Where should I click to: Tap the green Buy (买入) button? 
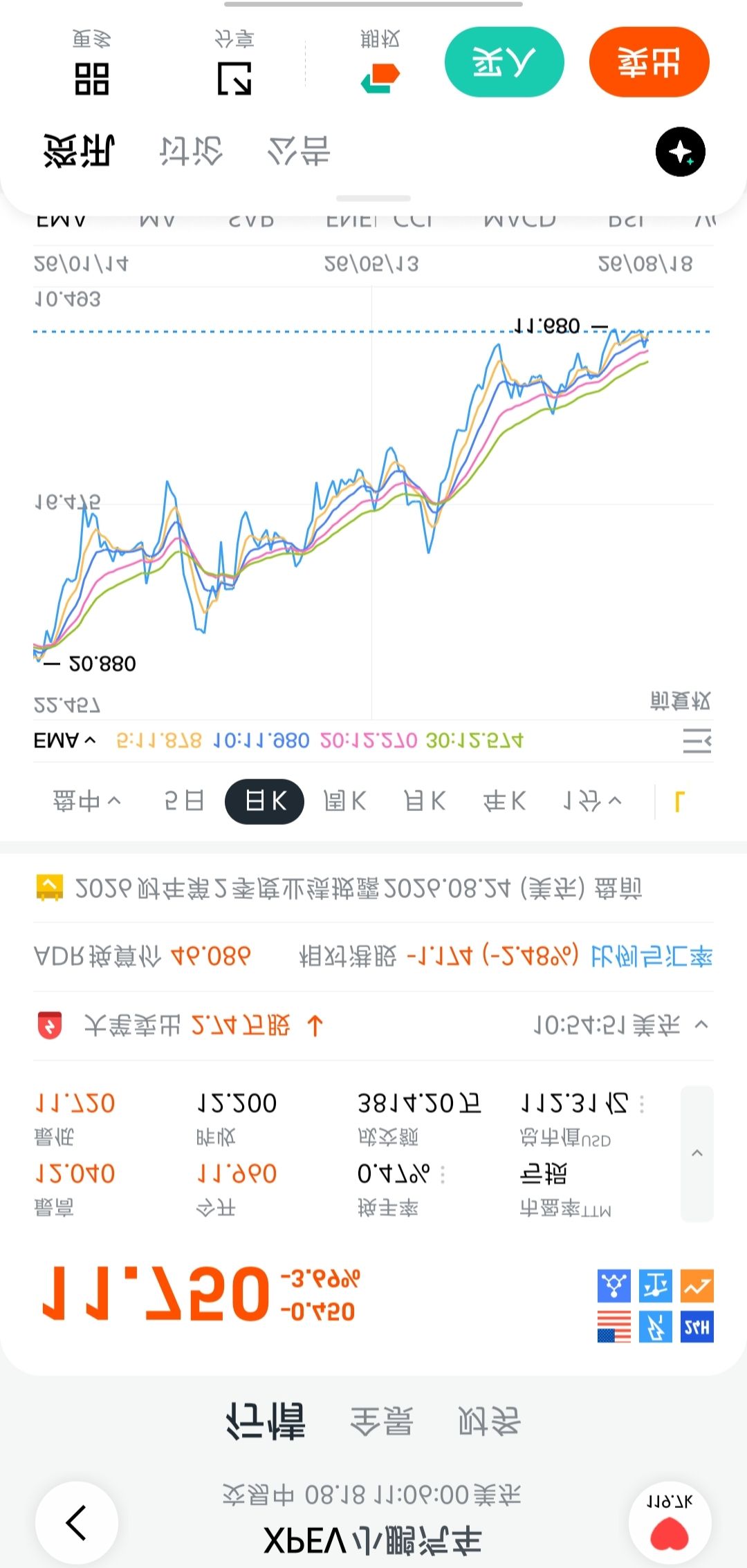tap(504, 62)
